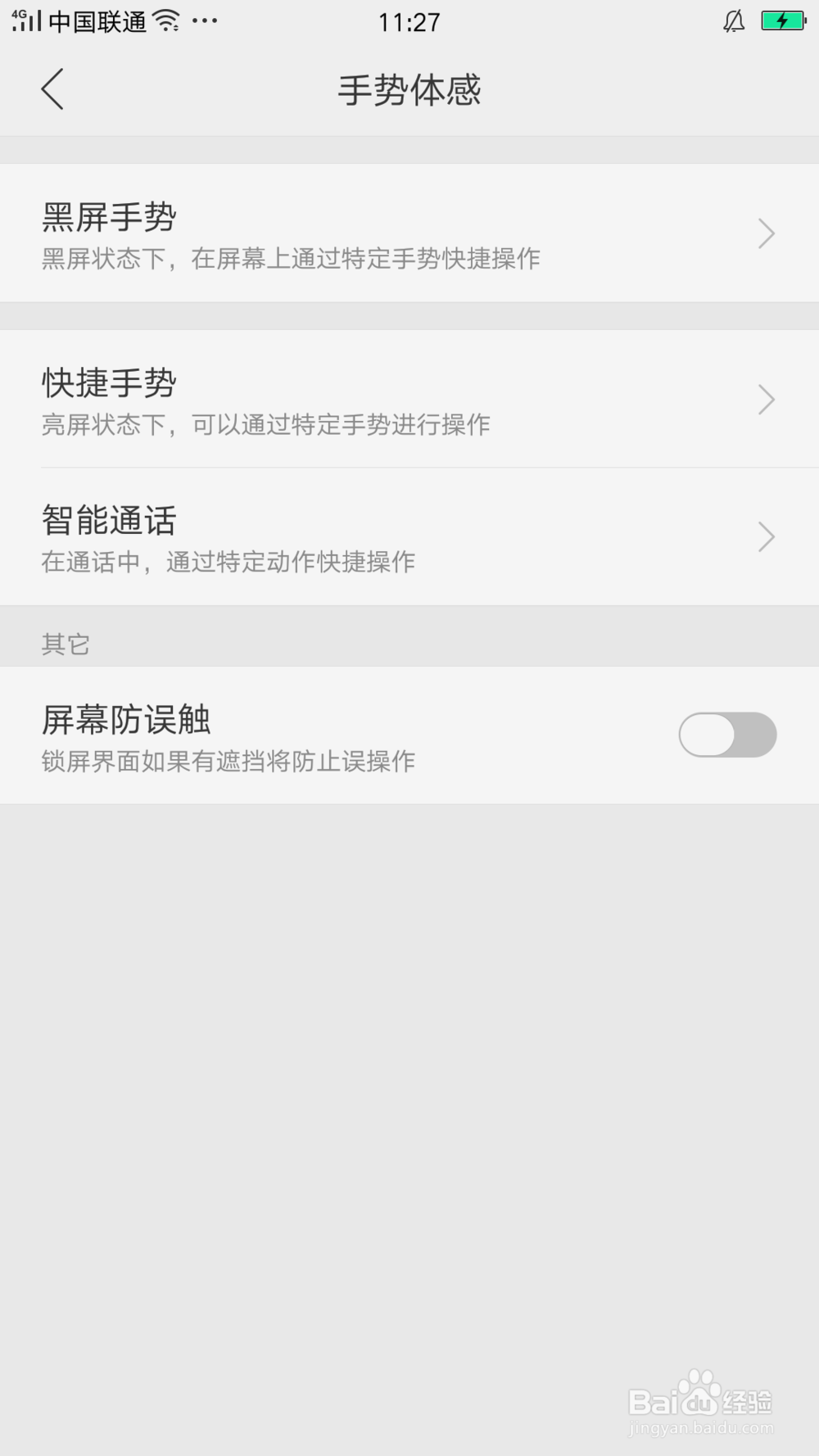Tap the ellipsis icon next to Wi-Fi
This screenshot has height=1456, width=819.
coord(207,21)
